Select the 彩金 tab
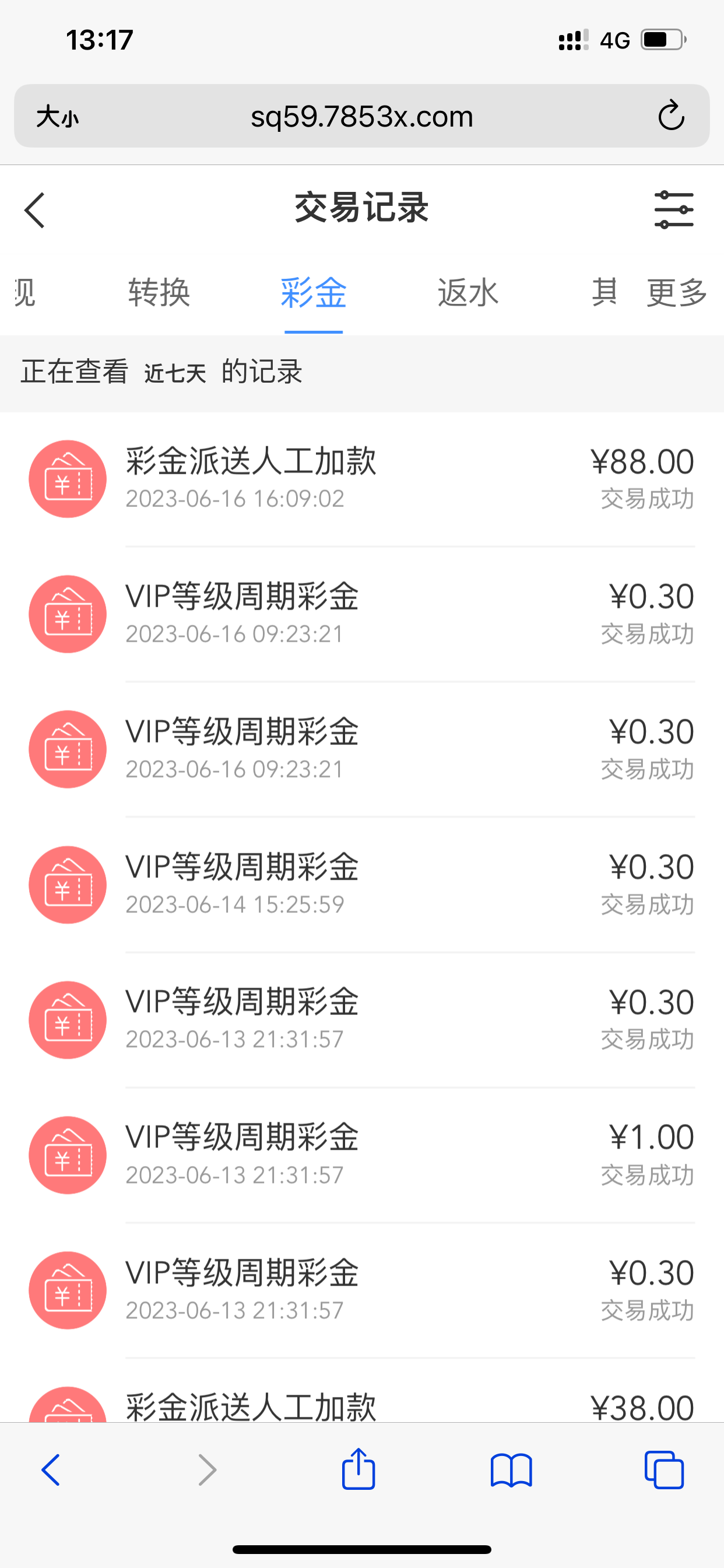 (x=314, y=293)
